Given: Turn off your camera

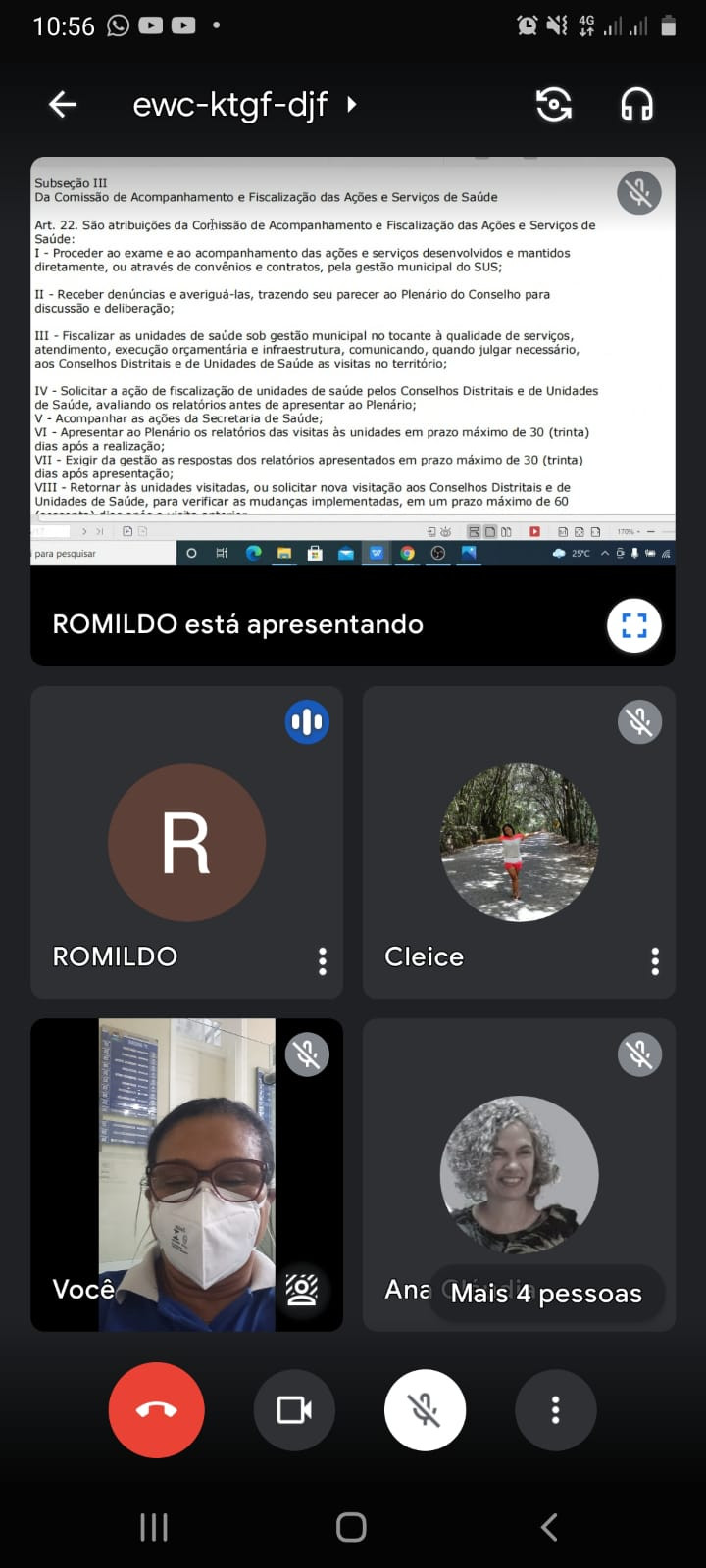Looking at the screenshot, I should pos(294,1410).
